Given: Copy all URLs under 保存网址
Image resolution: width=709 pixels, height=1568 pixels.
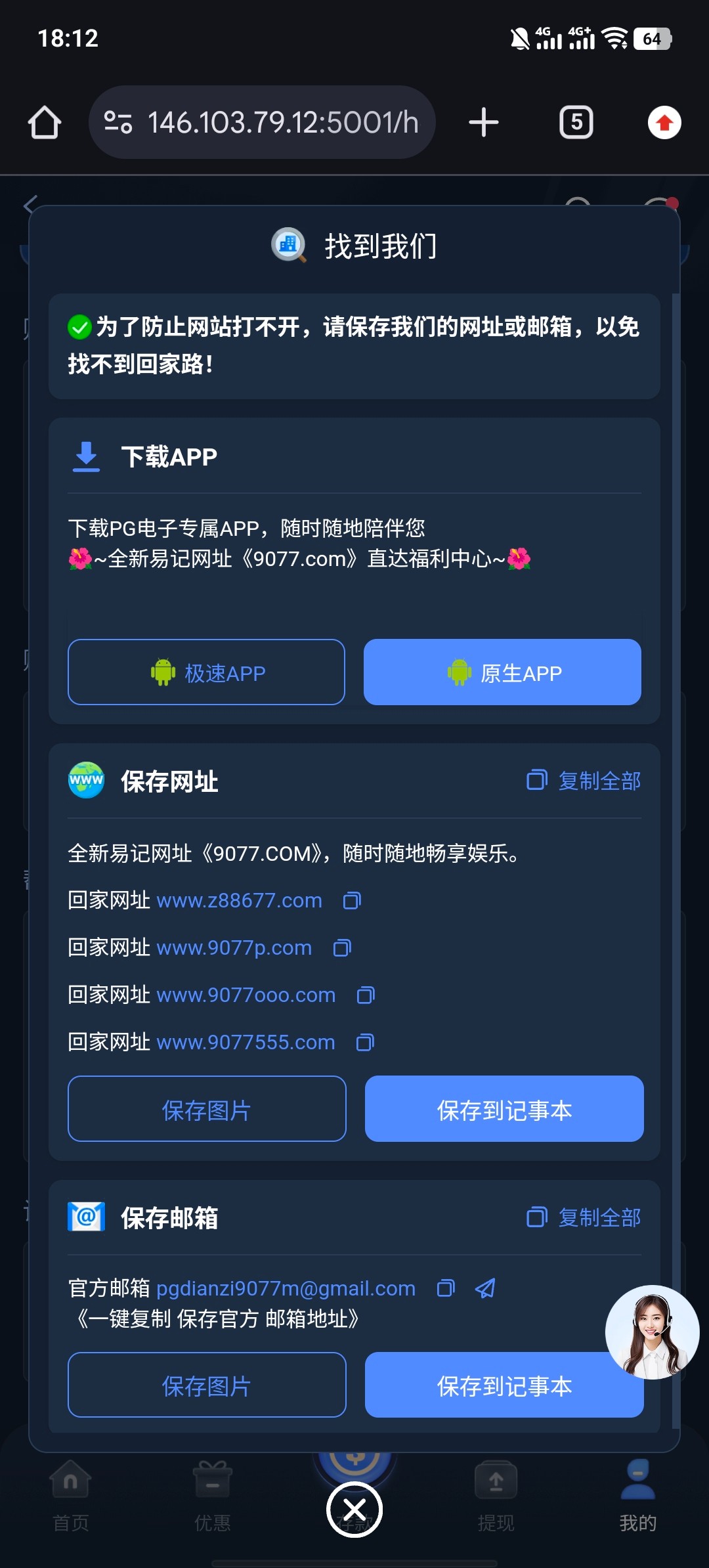Looking at the screenshot, I should coord(584,781).
